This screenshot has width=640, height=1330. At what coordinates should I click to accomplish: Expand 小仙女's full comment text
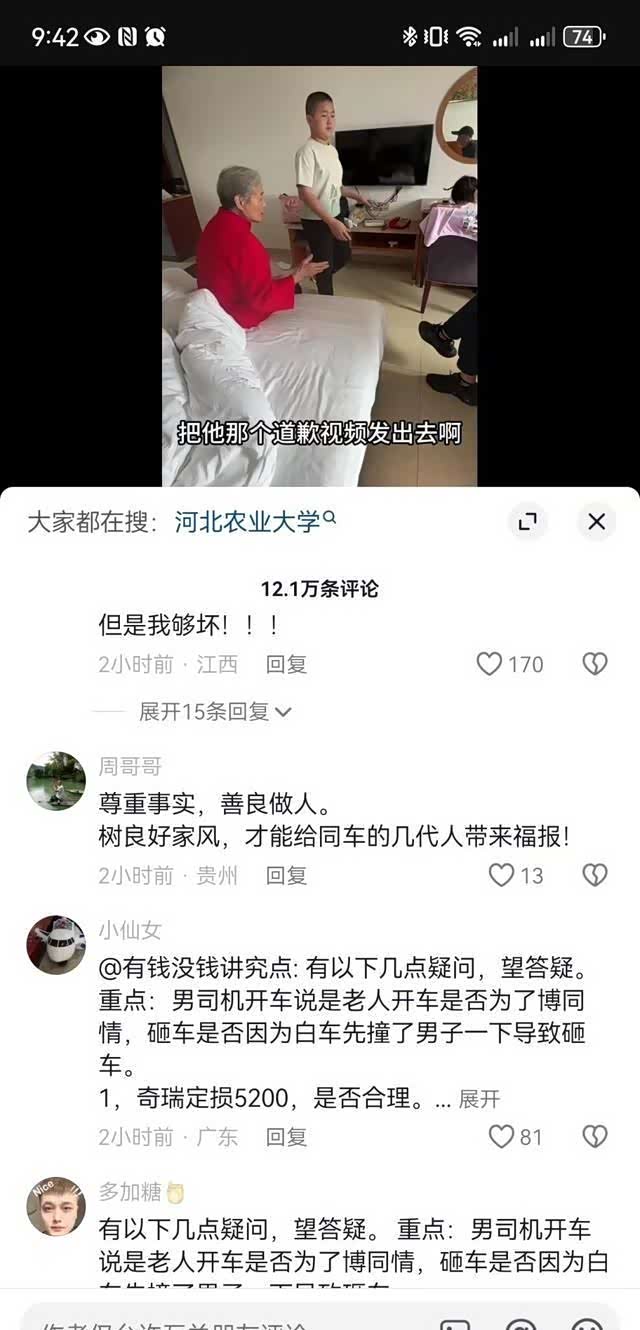coord(479,1100)
